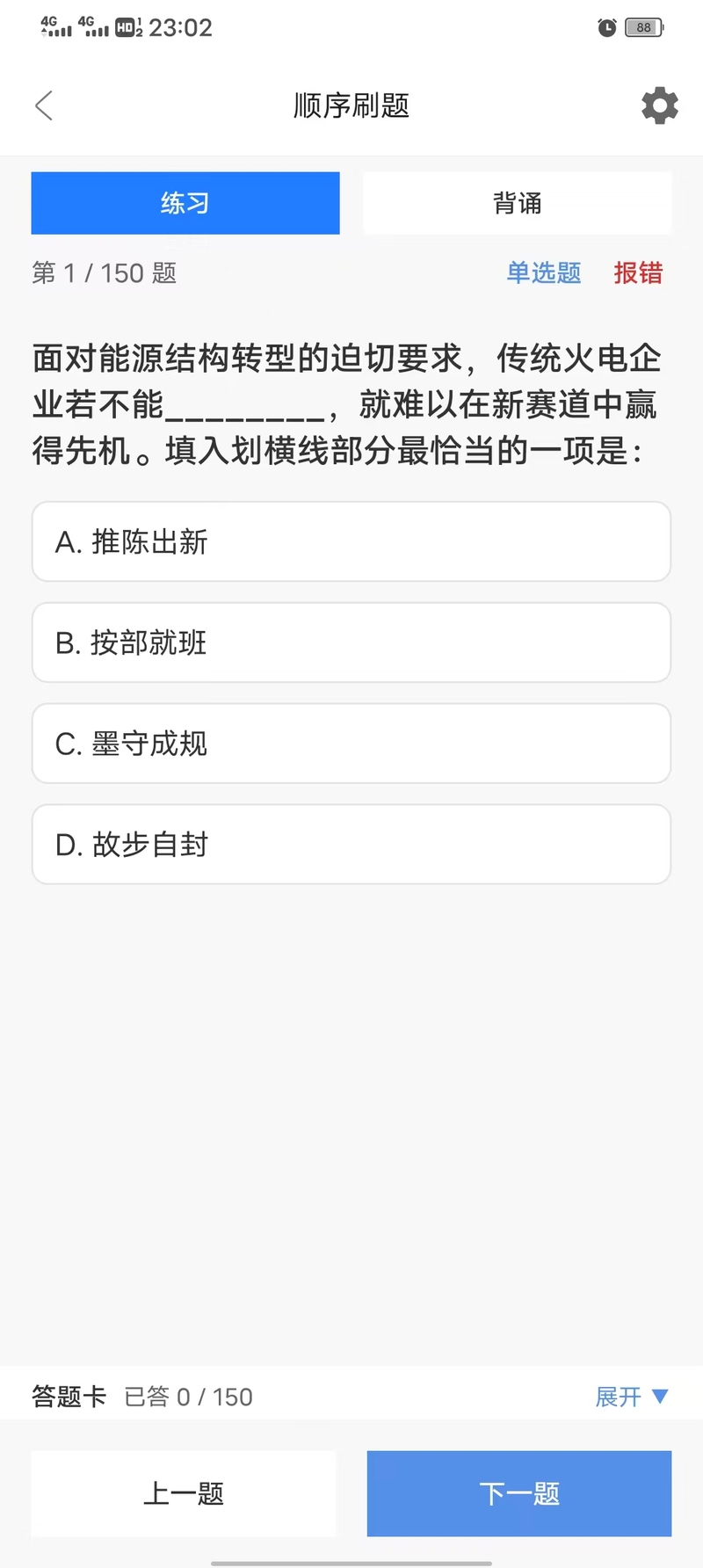This screenshot has width=703, height=1568.
Task: Expand the answer card with 展开
Action: coord(632,1397)
